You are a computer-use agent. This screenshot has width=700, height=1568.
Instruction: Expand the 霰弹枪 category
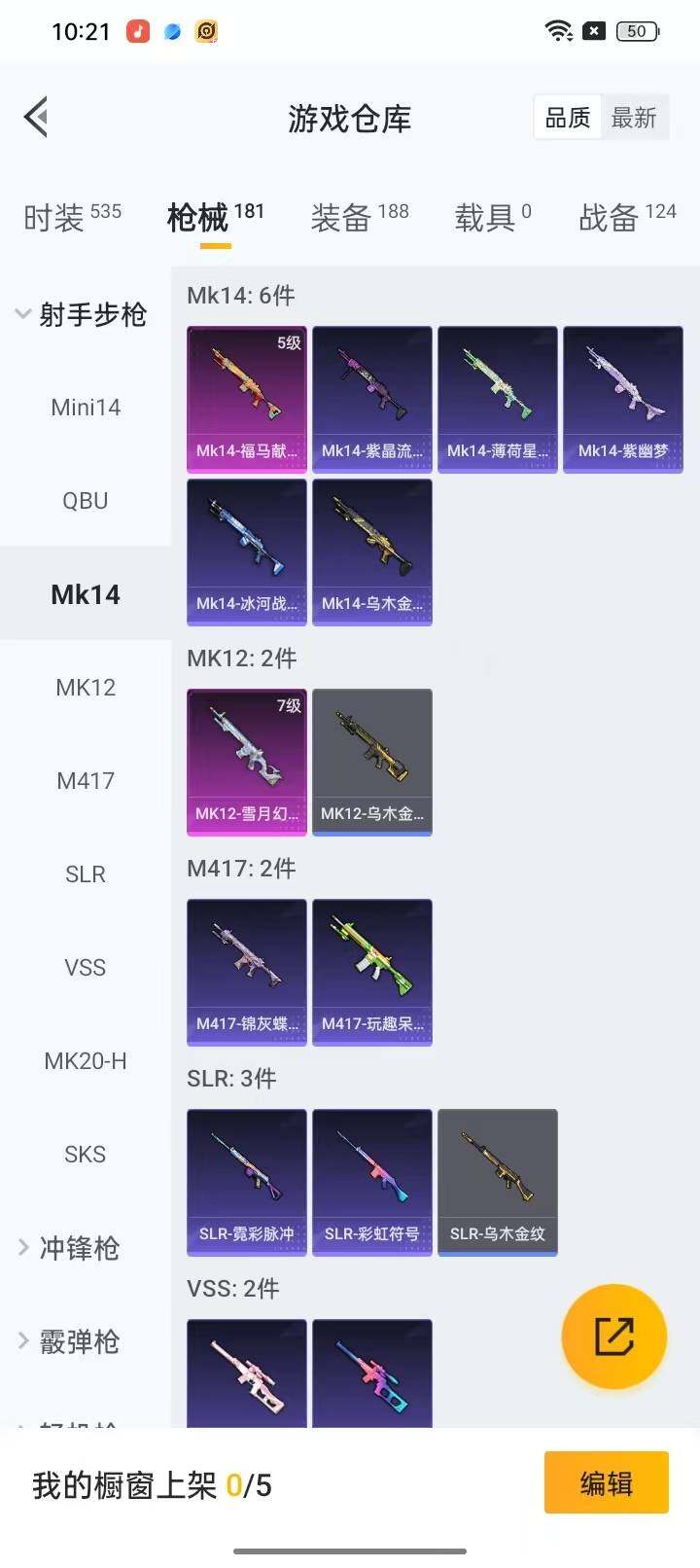(70, 1341)
